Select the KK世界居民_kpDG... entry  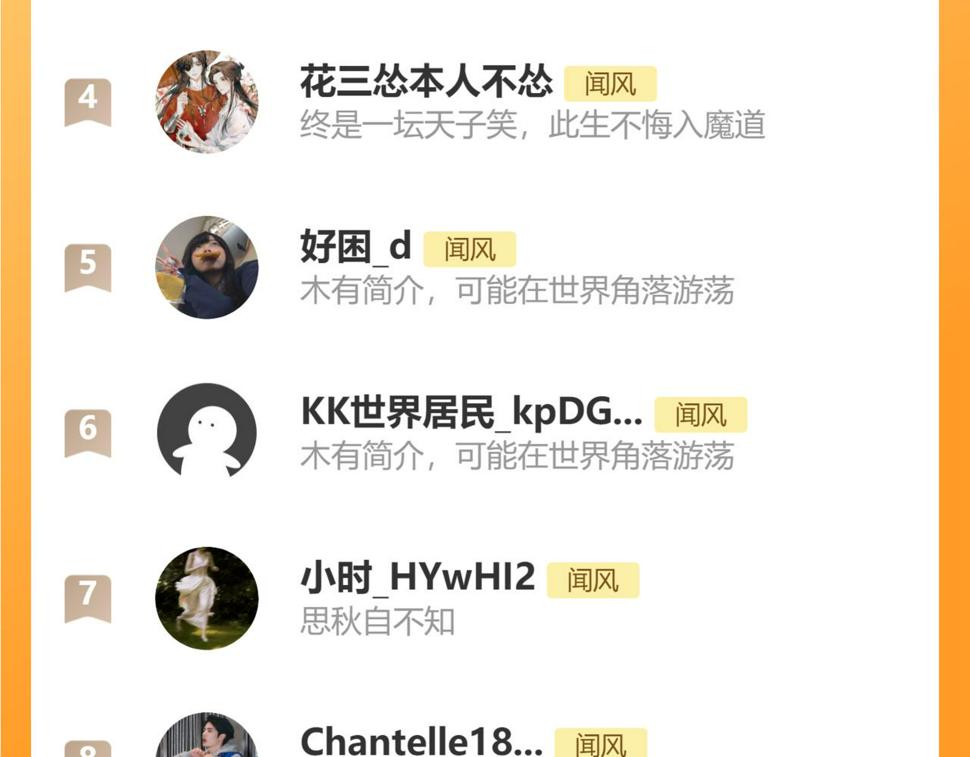[x=471, y=412]
